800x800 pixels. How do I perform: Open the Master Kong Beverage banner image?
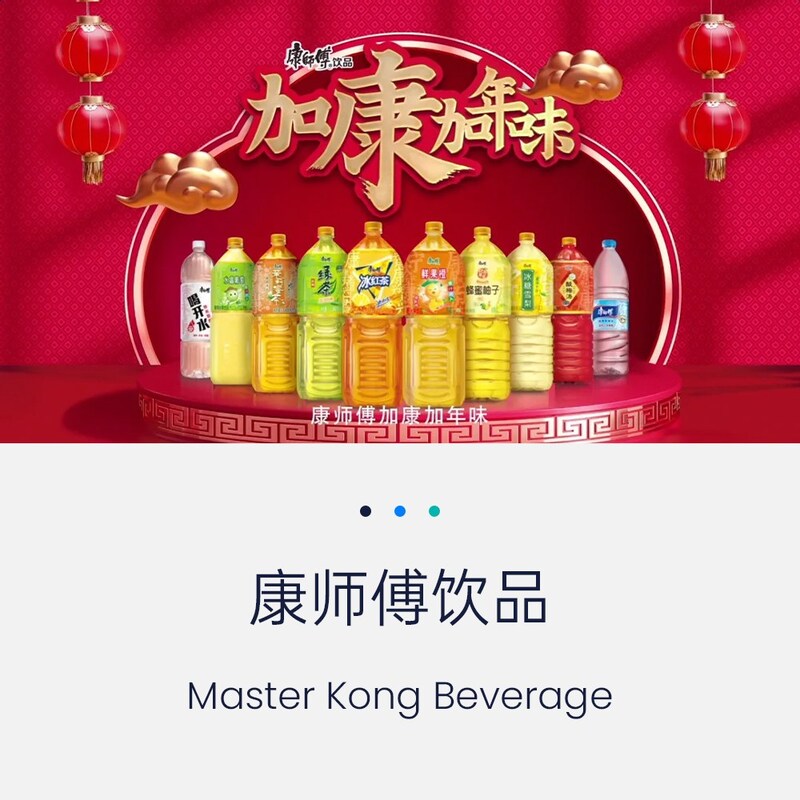tap(400, 220)
